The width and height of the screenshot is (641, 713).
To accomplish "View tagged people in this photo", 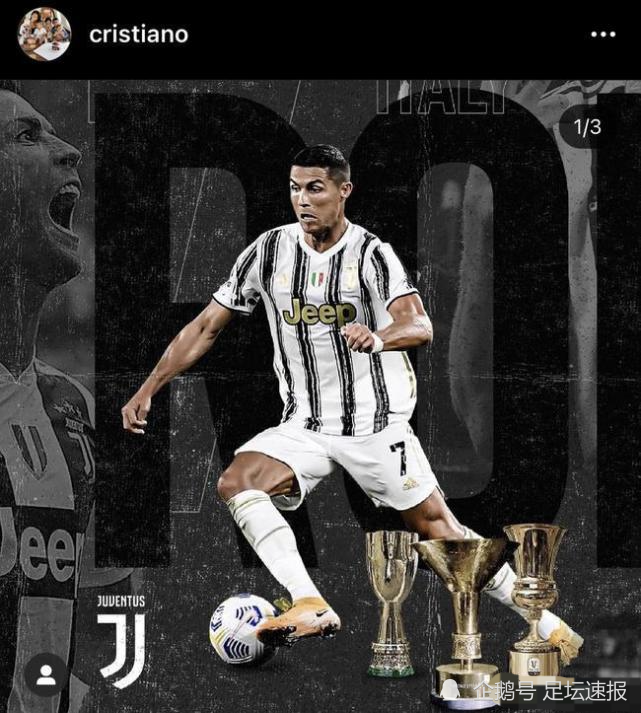I will click(45, 673).
